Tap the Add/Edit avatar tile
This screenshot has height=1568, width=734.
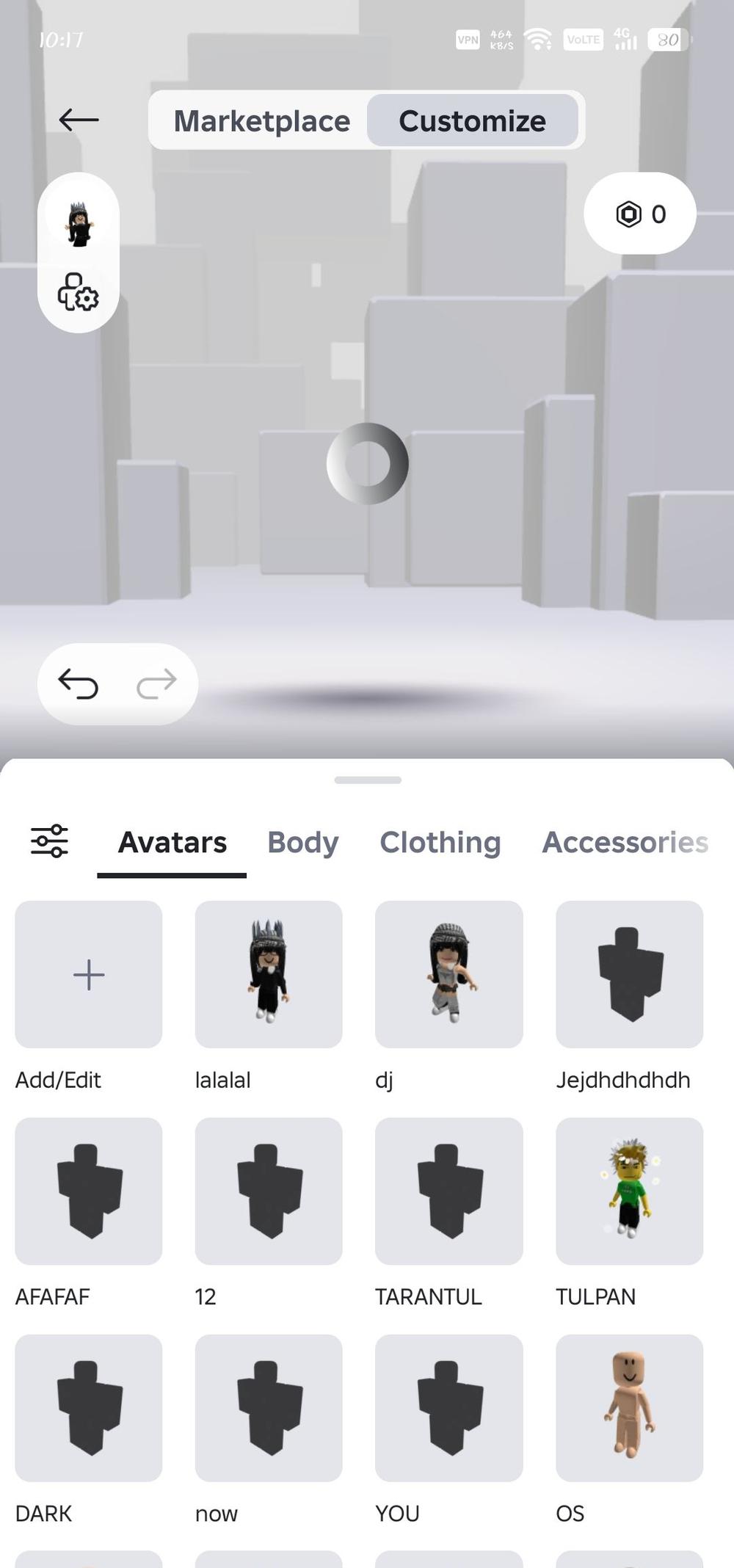coord(89,974)
